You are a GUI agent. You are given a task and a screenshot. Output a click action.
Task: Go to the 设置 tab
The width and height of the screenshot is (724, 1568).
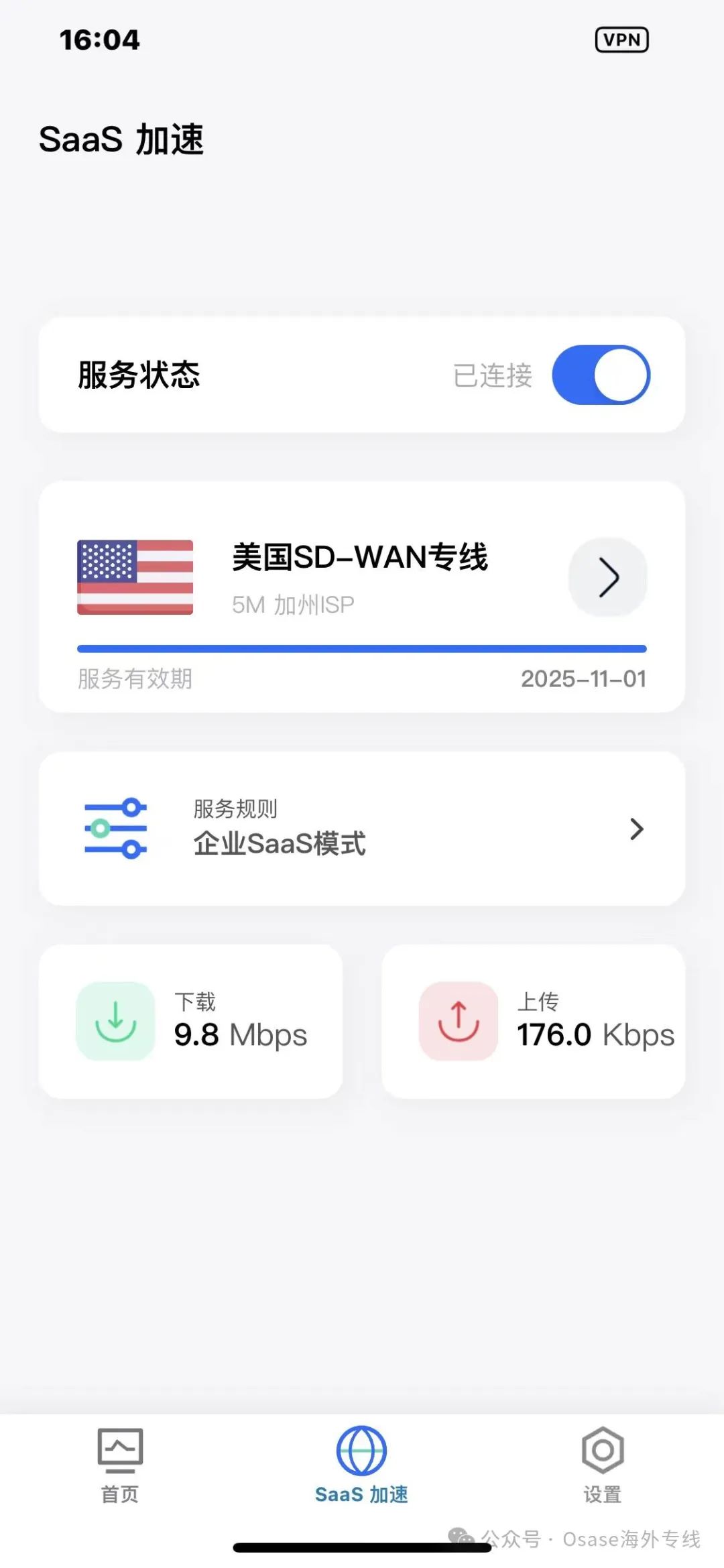603,1465
